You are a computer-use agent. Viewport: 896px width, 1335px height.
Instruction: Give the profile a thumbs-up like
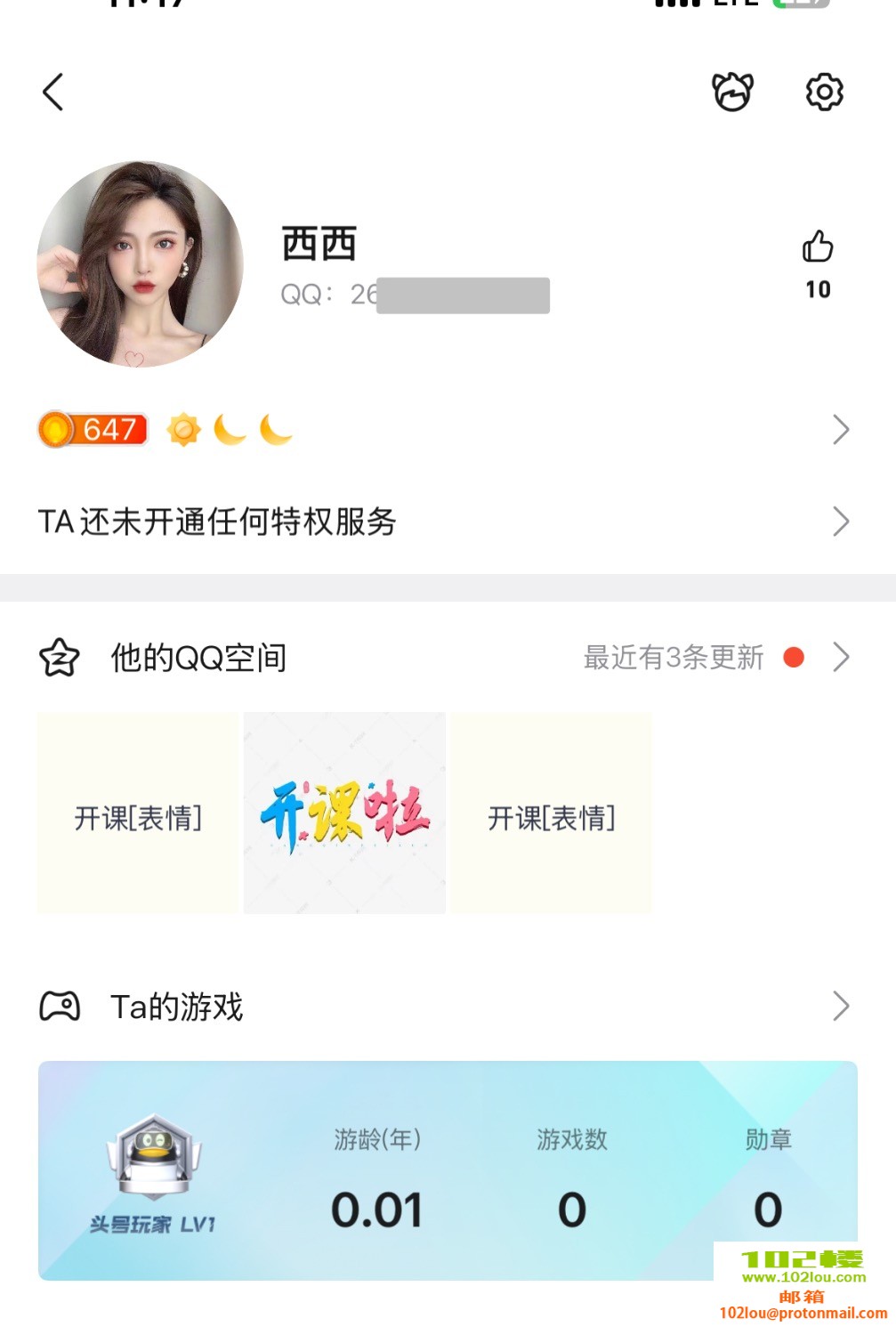(818, 247)
